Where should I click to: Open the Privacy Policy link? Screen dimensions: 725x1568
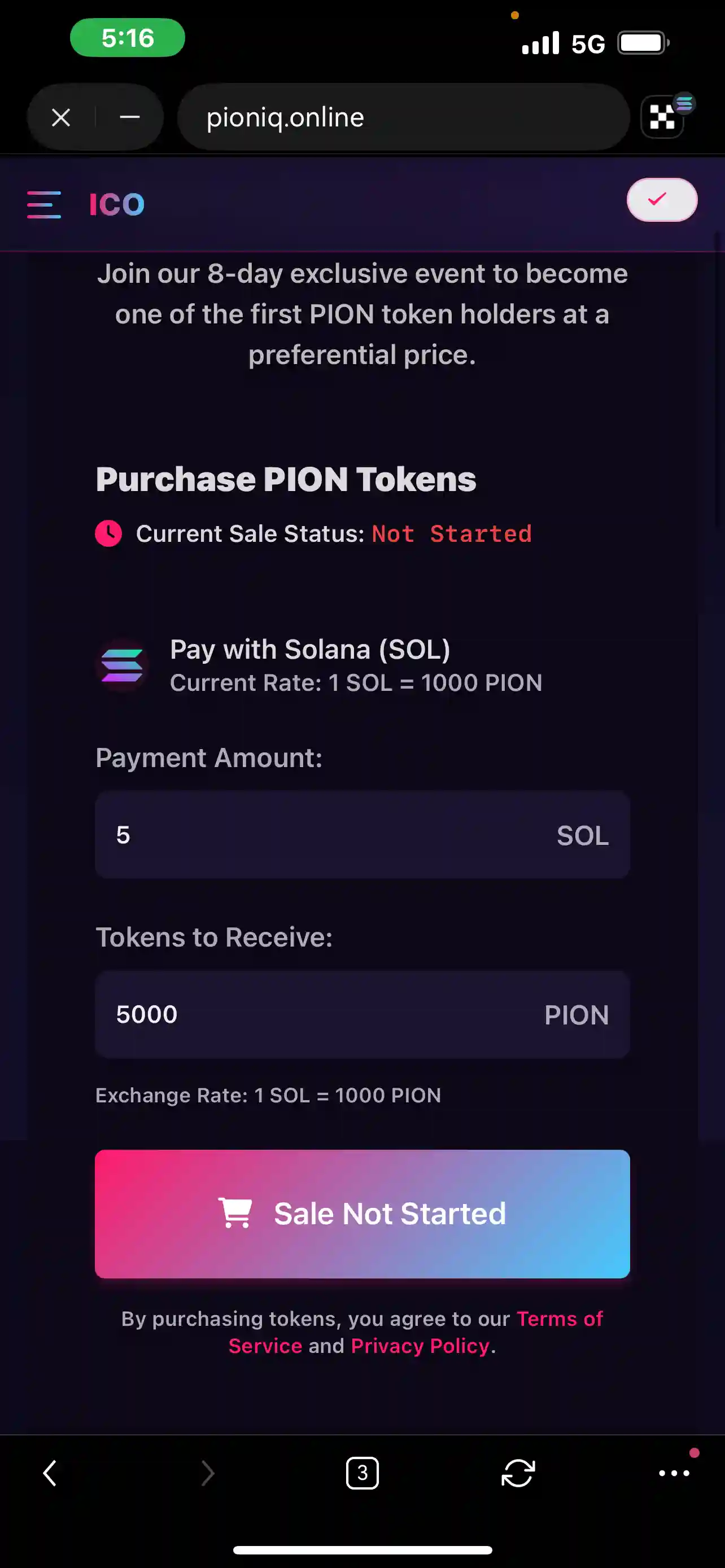point(420,1344)
